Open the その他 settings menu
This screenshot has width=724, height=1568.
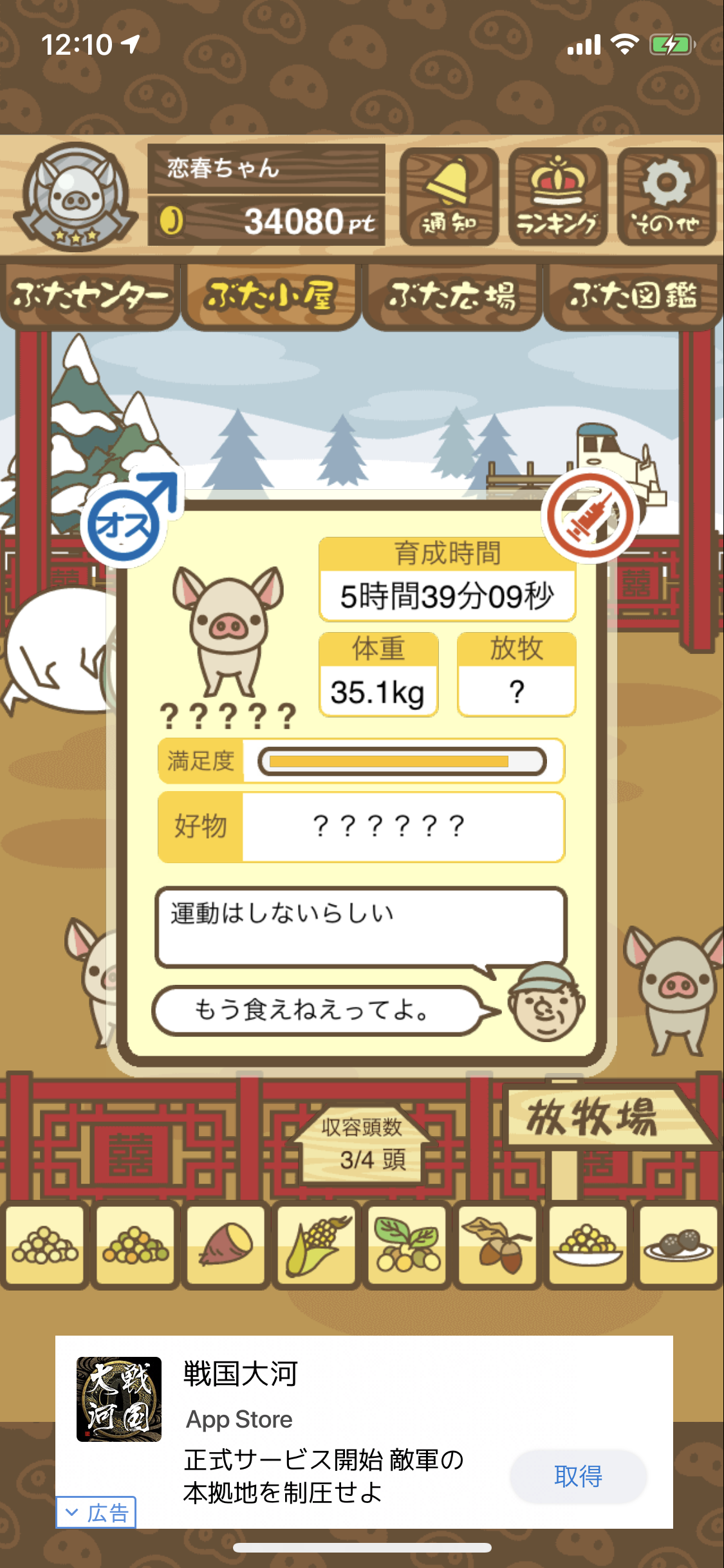(x=666, y=196)
